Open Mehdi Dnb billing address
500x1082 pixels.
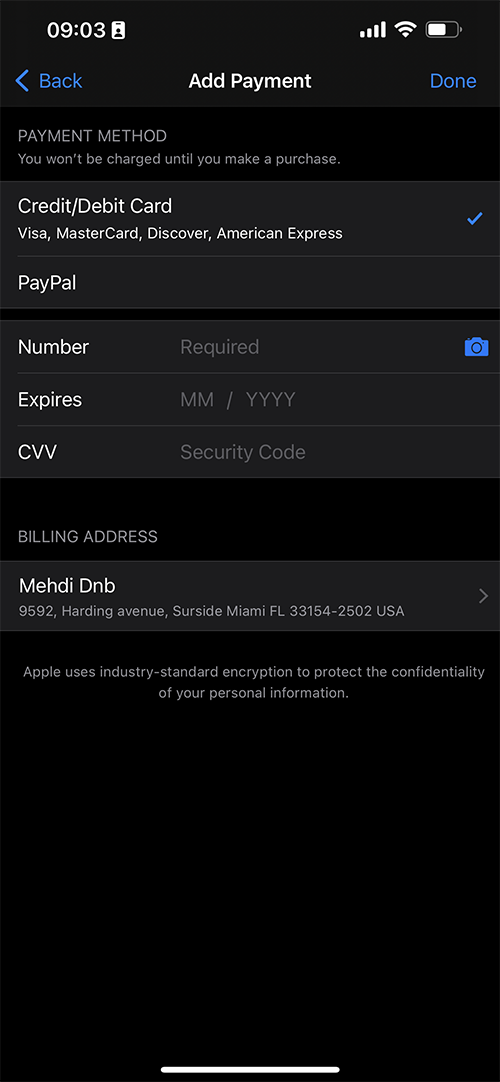click(x=250, y=596)
